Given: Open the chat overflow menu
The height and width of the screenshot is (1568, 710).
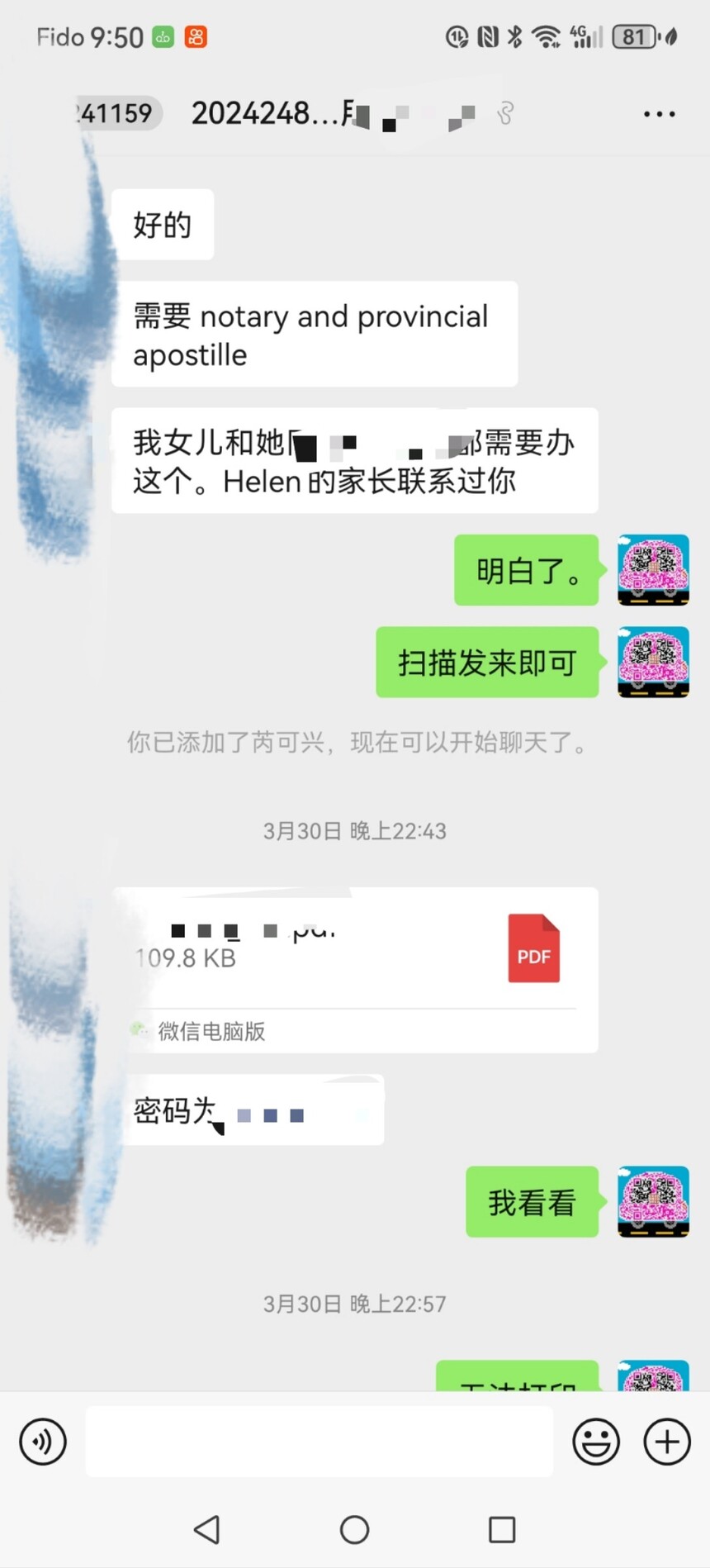Looking at the screenshot, I should [659, 114].
